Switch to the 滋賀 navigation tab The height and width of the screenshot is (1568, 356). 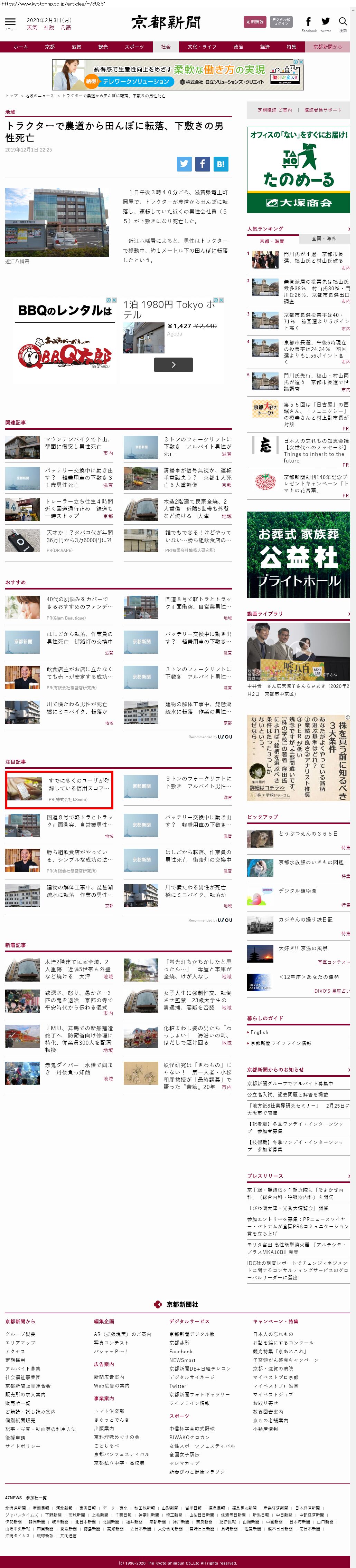tap(76, 47)
